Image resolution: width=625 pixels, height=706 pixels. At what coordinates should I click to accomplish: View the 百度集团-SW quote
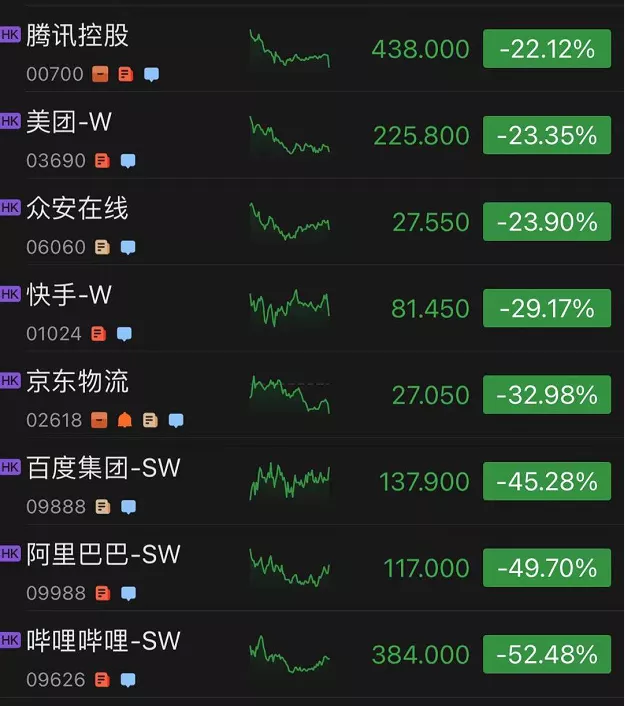[x=104, y=468]
